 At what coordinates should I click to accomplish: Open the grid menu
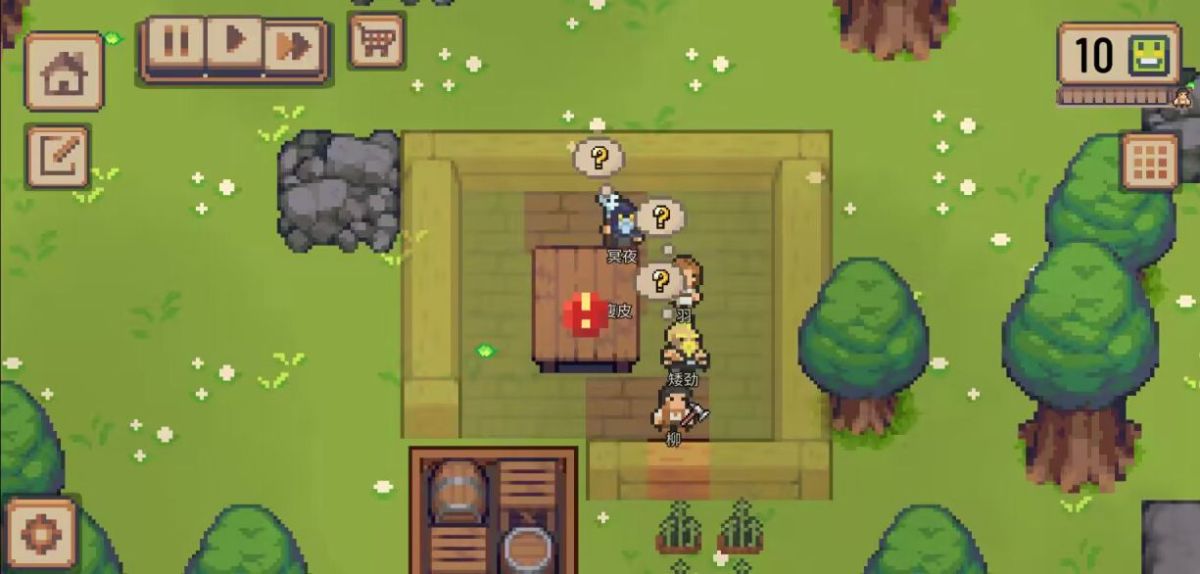[x=1149, y=161]
